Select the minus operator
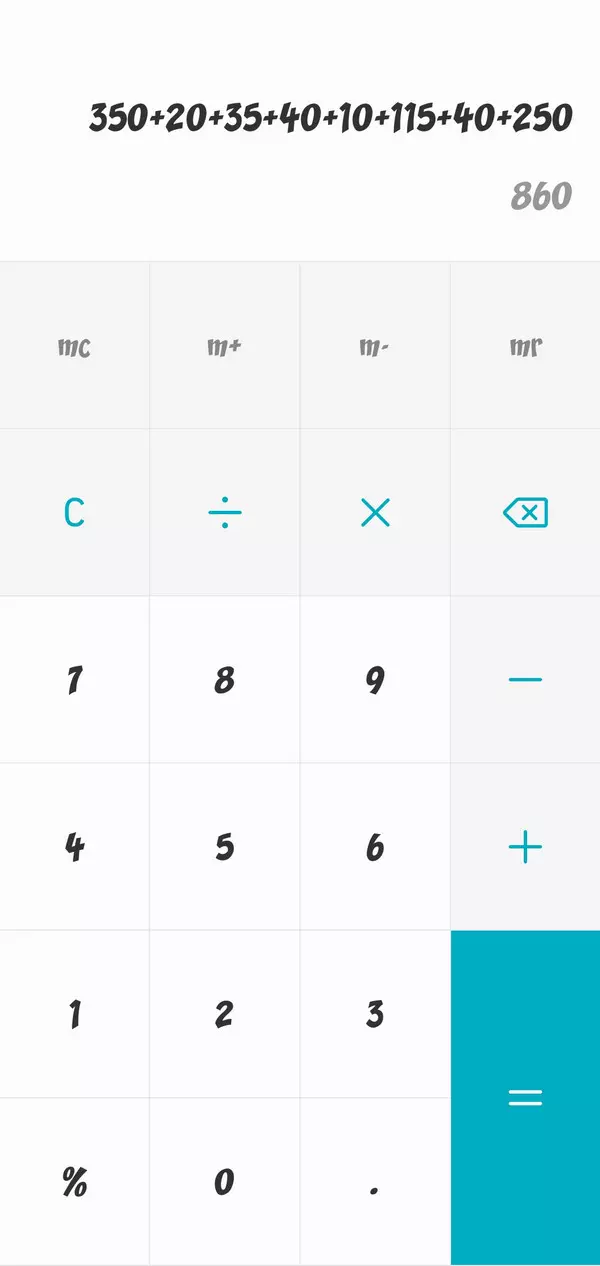This screenshot has width=600, height=1266. coord(525,680)
